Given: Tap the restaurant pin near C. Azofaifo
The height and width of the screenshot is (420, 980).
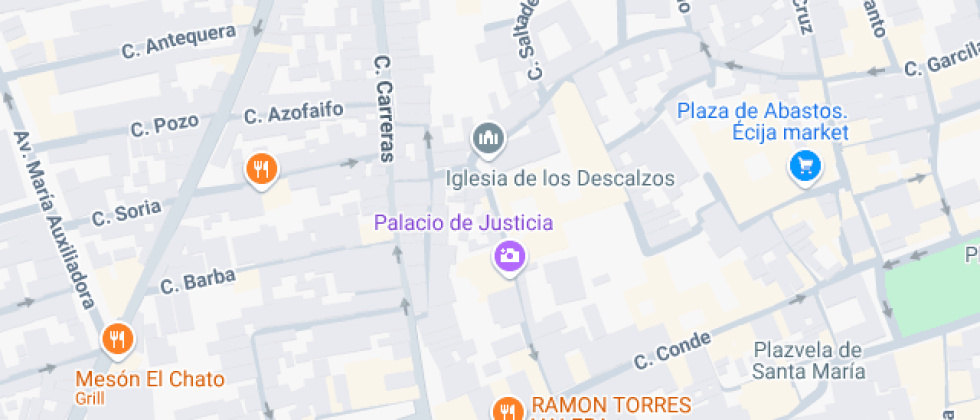Looking at the screenshot, I should pyautogui.click(x=261, y=168).
